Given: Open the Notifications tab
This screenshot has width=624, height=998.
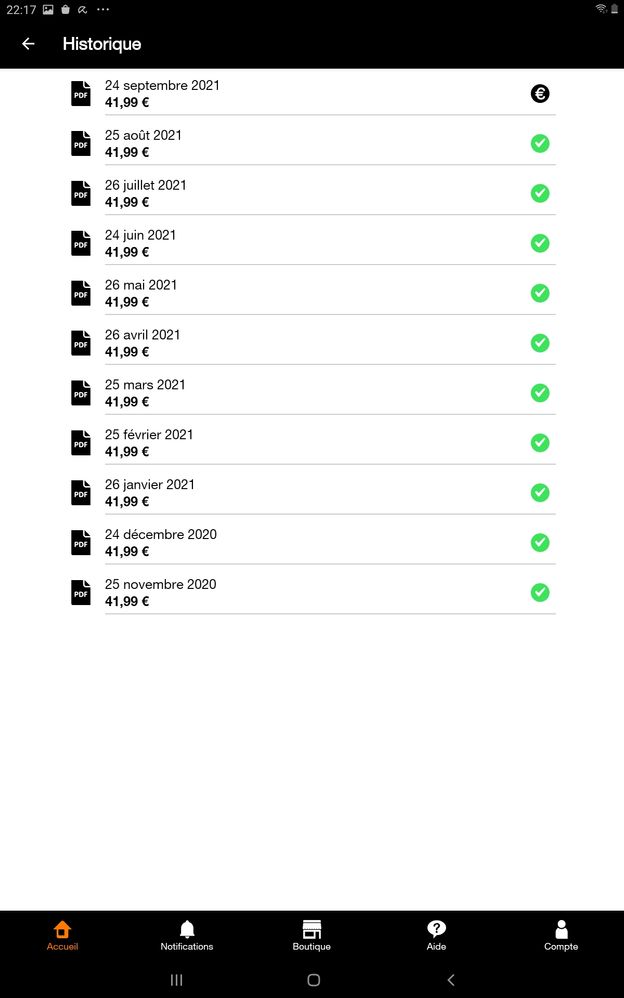Looking at the screenshot, I should point(187,936).
